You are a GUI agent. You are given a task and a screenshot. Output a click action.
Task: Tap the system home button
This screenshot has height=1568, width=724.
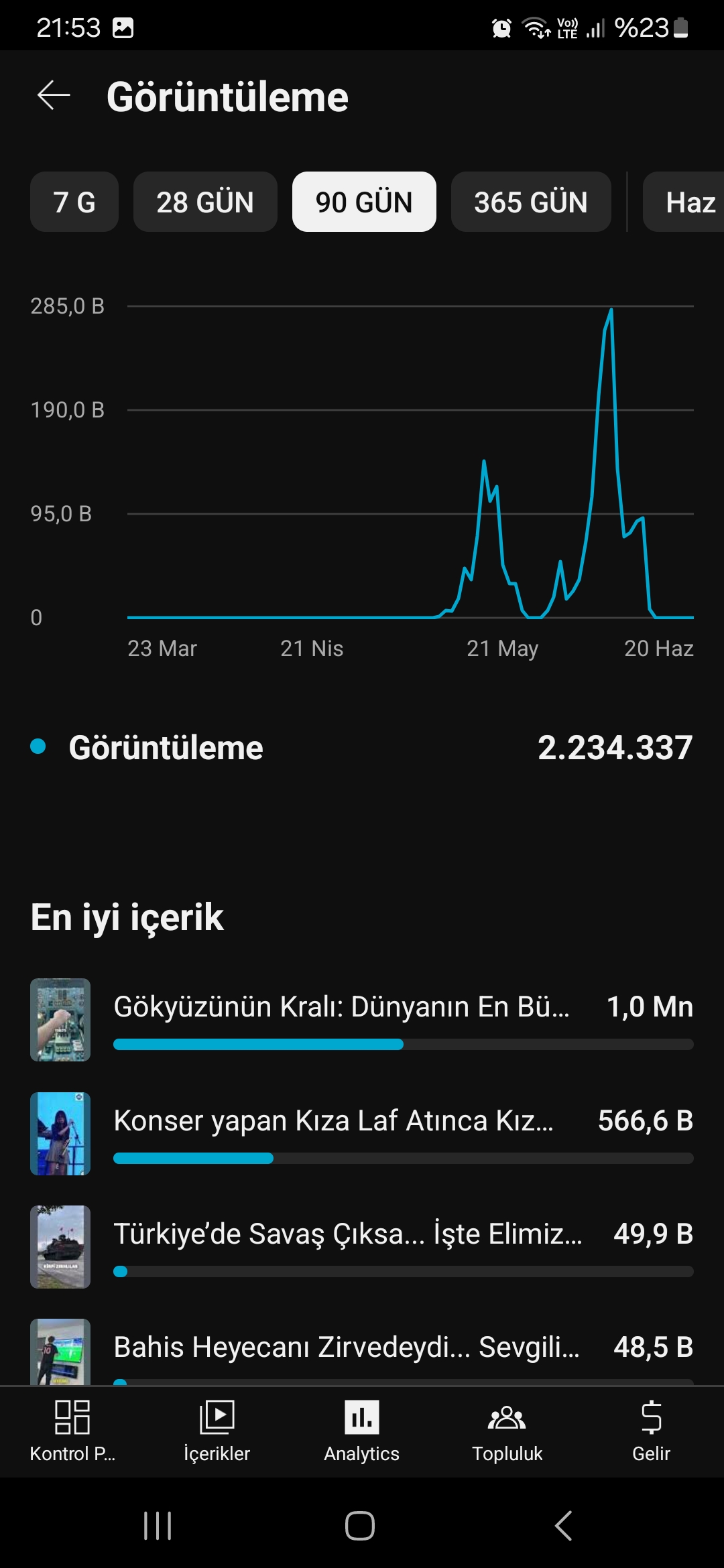(360, 1526)
